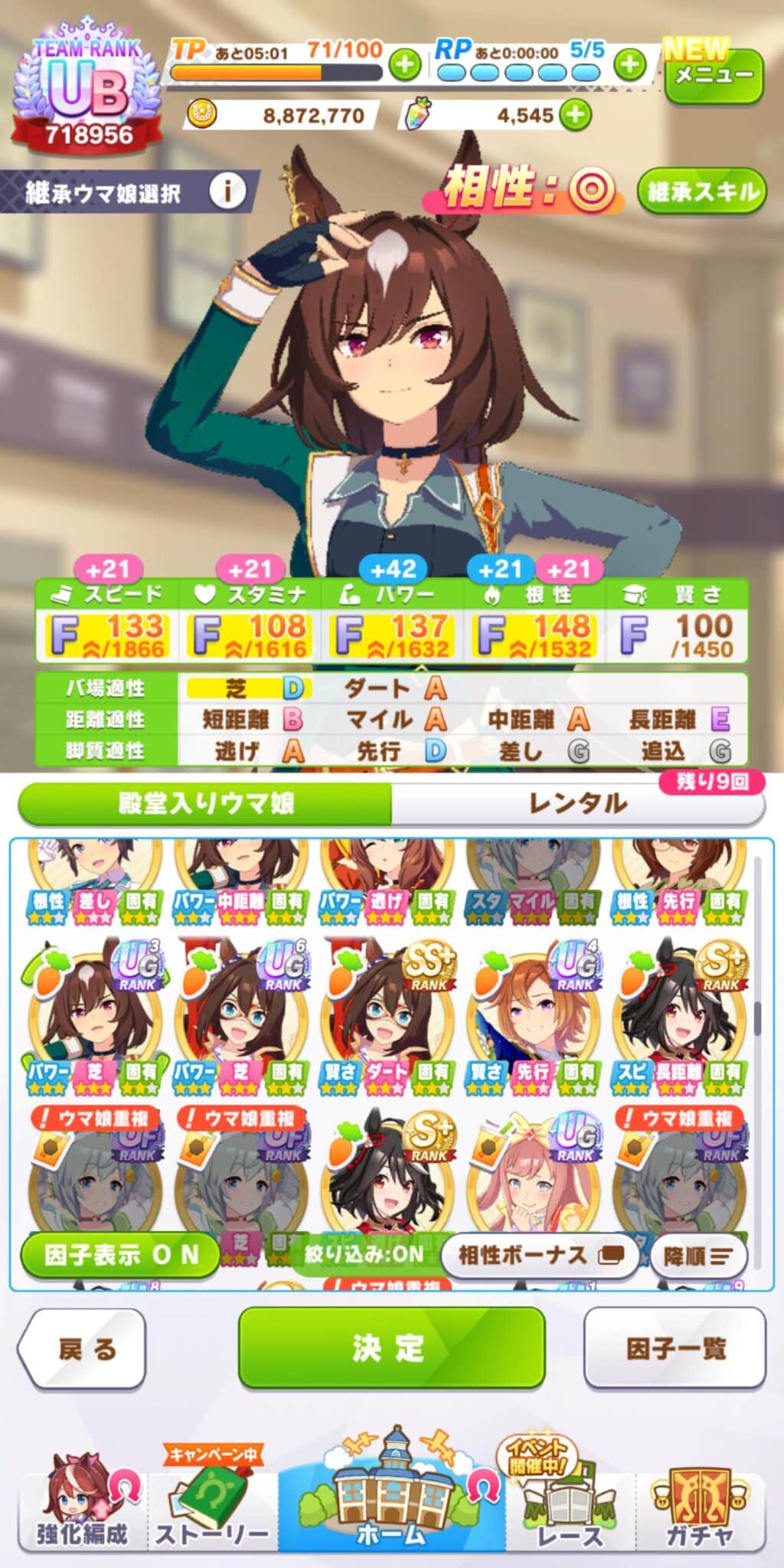784x1568 pixels.
Task: Open 絞り込み filter button
Action: (x=363, y=1254)
